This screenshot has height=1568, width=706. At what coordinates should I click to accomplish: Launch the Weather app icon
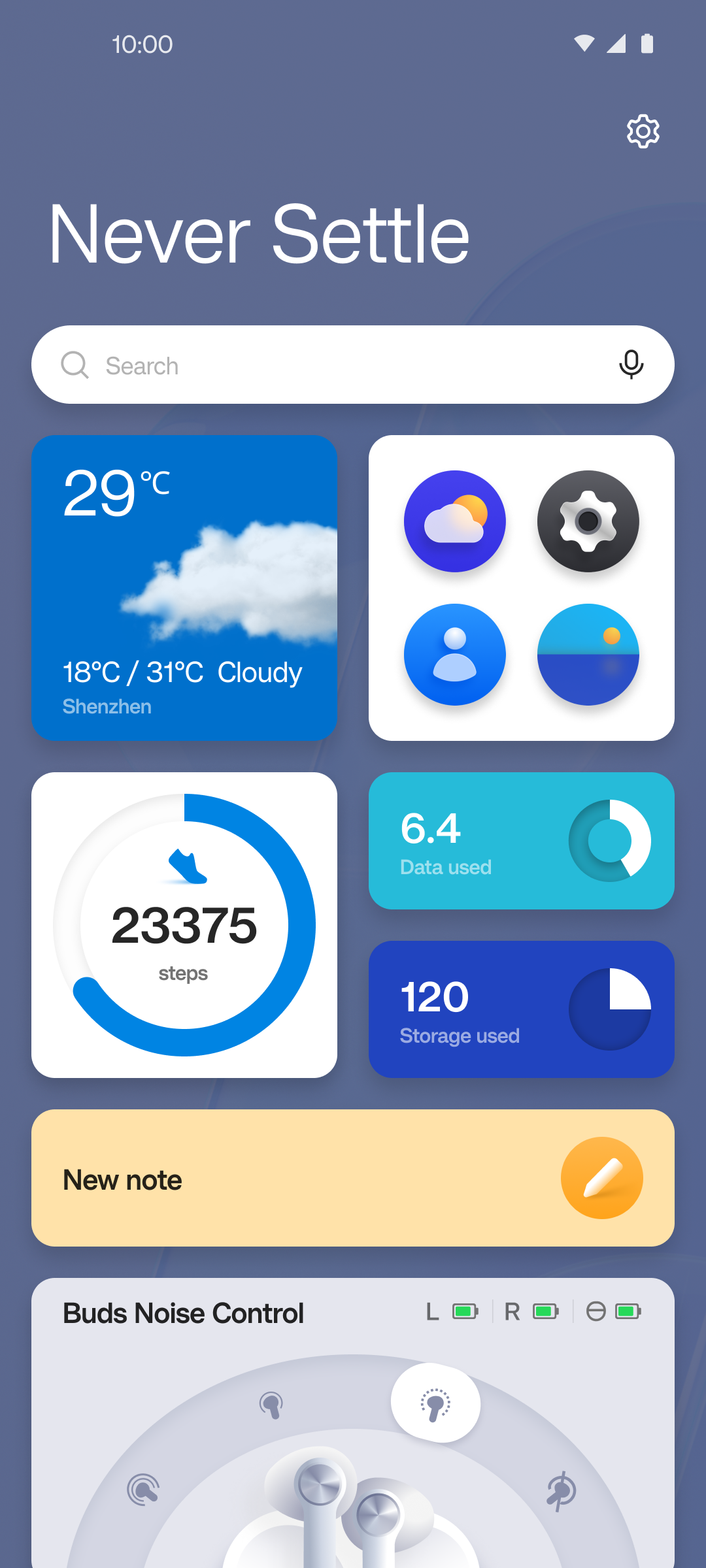[x=455, y=521]
